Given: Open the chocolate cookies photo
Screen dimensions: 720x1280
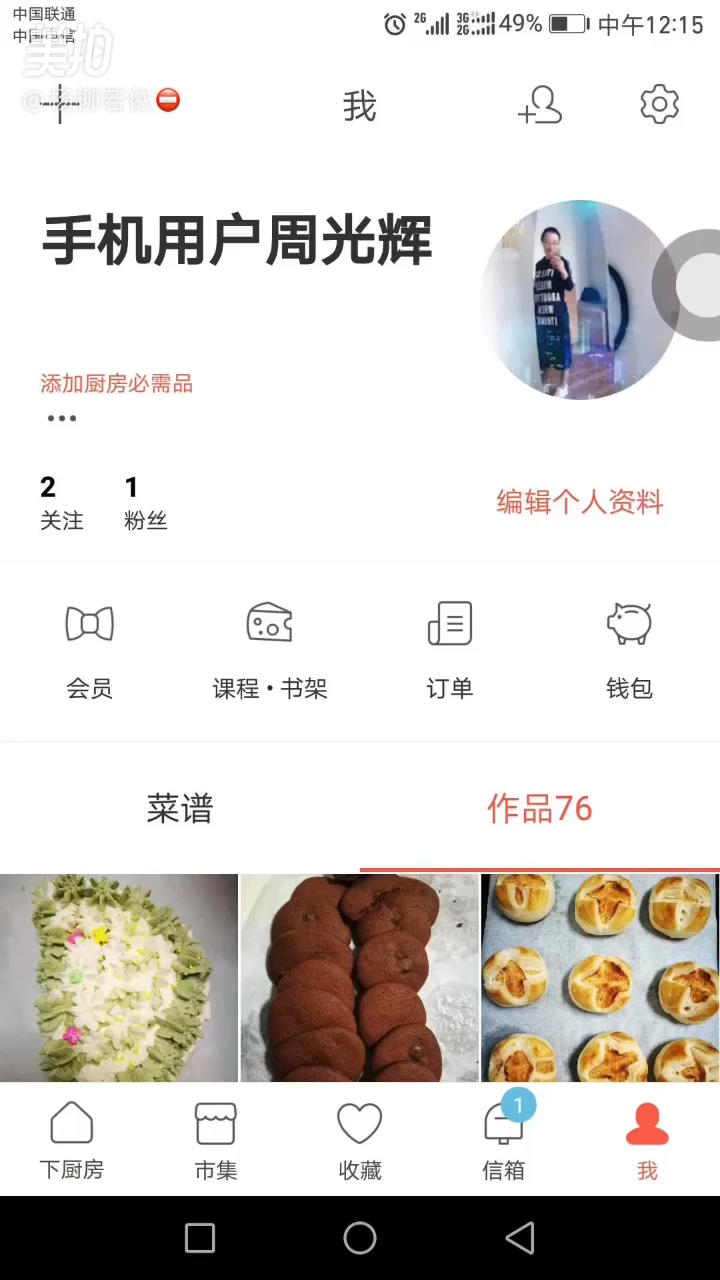Looking at the screenshot, I should 360,978.
